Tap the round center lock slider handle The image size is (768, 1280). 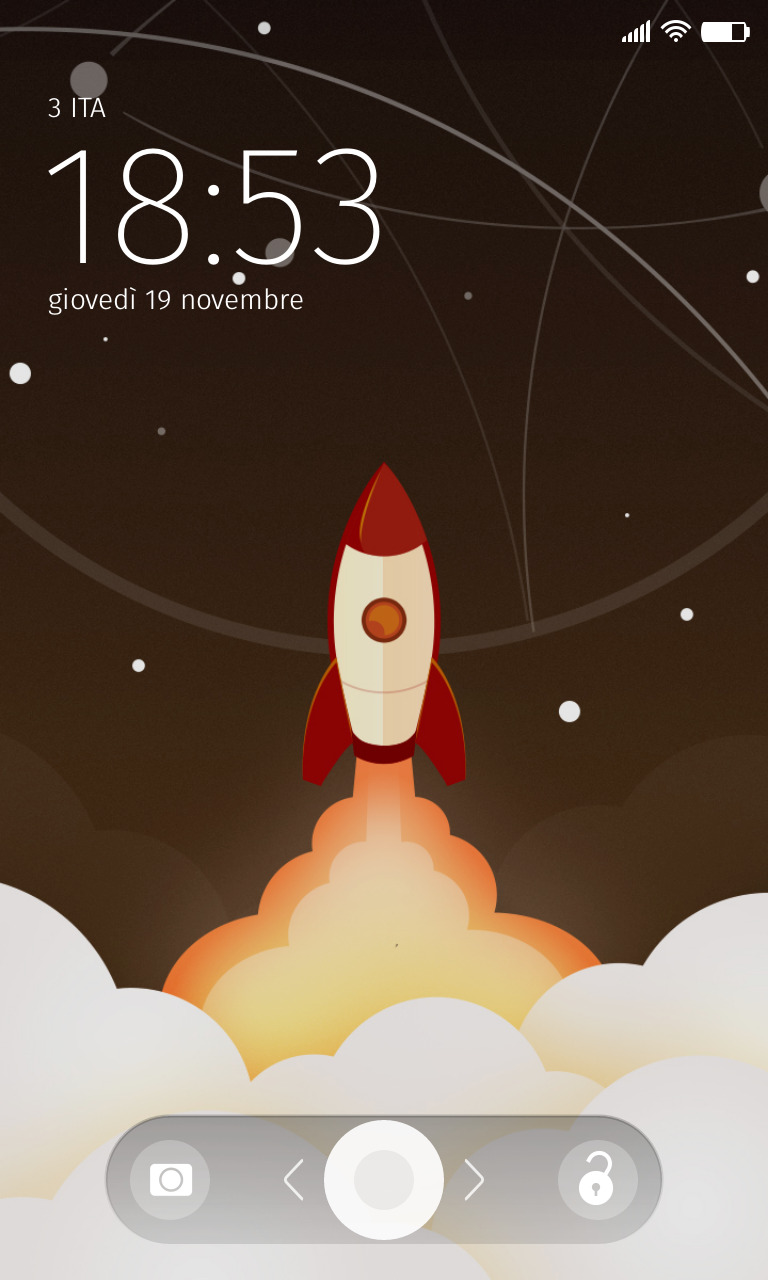(384, 1180)
